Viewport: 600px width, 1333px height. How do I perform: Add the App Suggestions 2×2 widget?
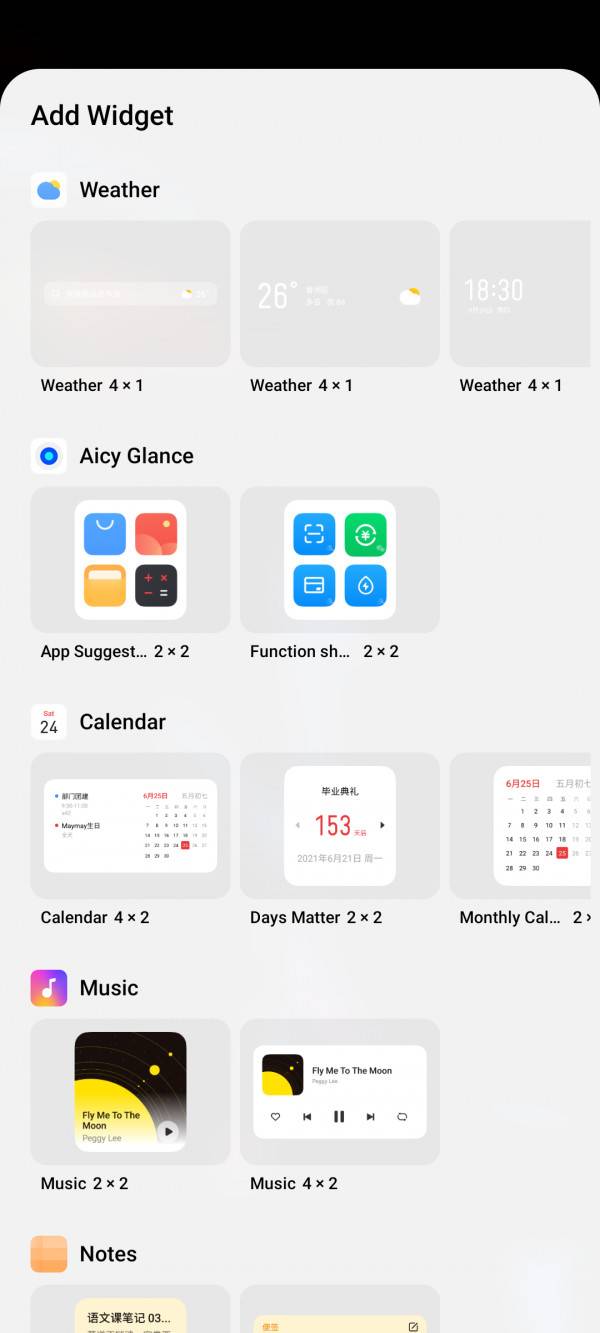(130, 560)
